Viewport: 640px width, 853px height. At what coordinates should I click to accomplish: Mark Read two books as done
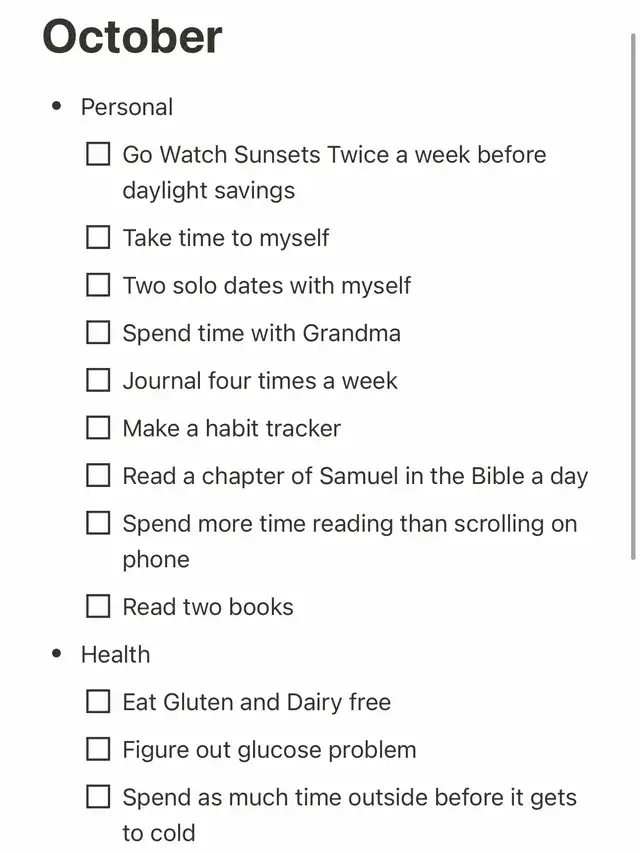coord(98,606)
